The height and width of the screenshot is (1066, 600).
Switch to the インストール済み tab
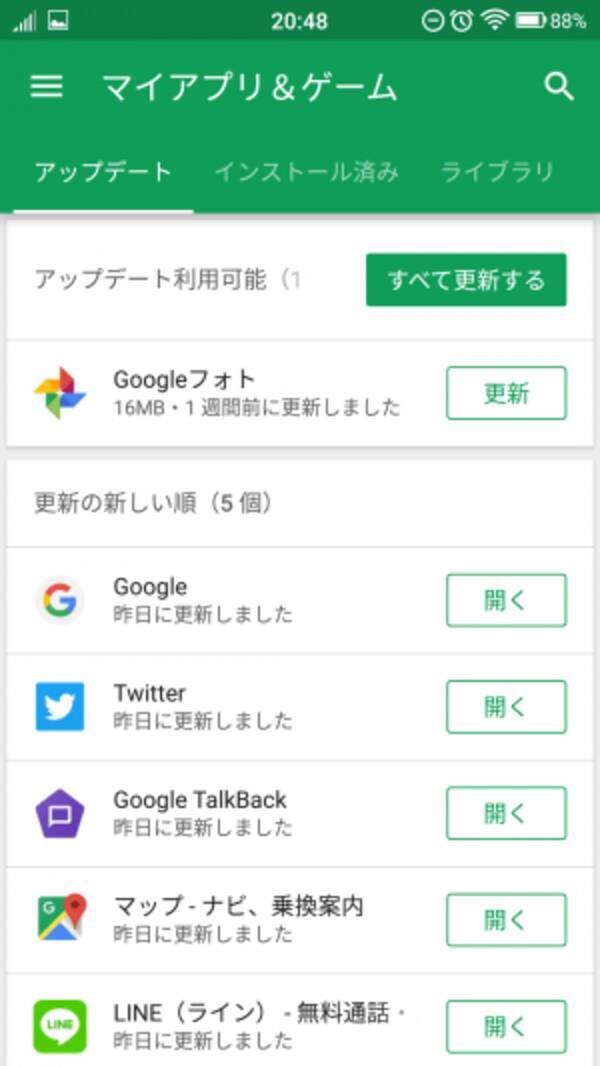point(306,172)
